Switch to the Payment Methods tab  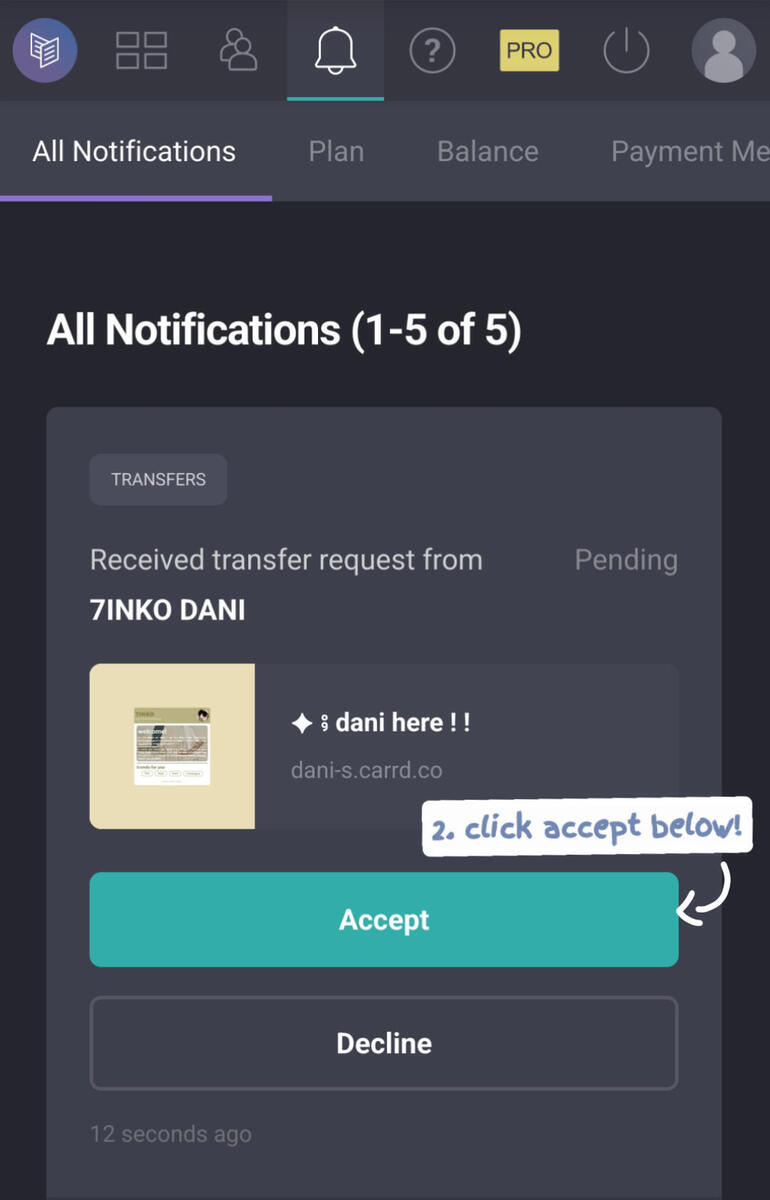click(x=690, y=152)
